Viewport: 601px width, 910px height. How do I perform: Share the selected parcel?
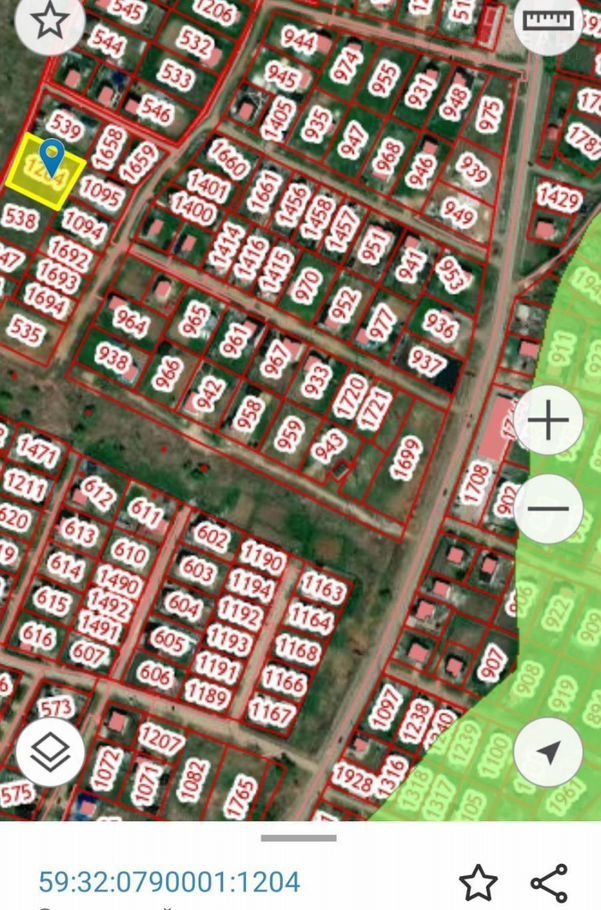coord(549,882)
